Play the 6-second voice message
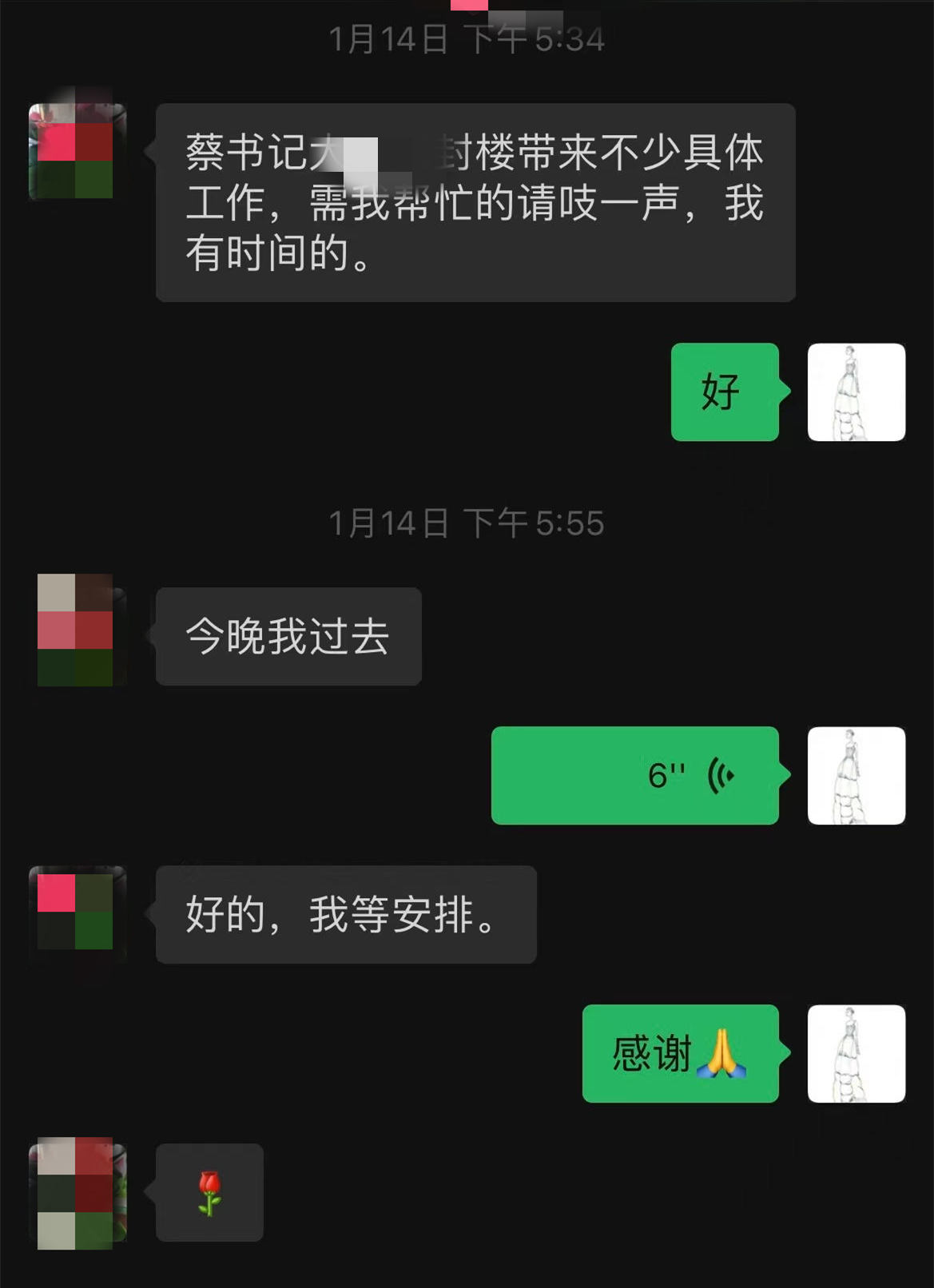This screenshot has height=1288, width=934. pos(634,775)
